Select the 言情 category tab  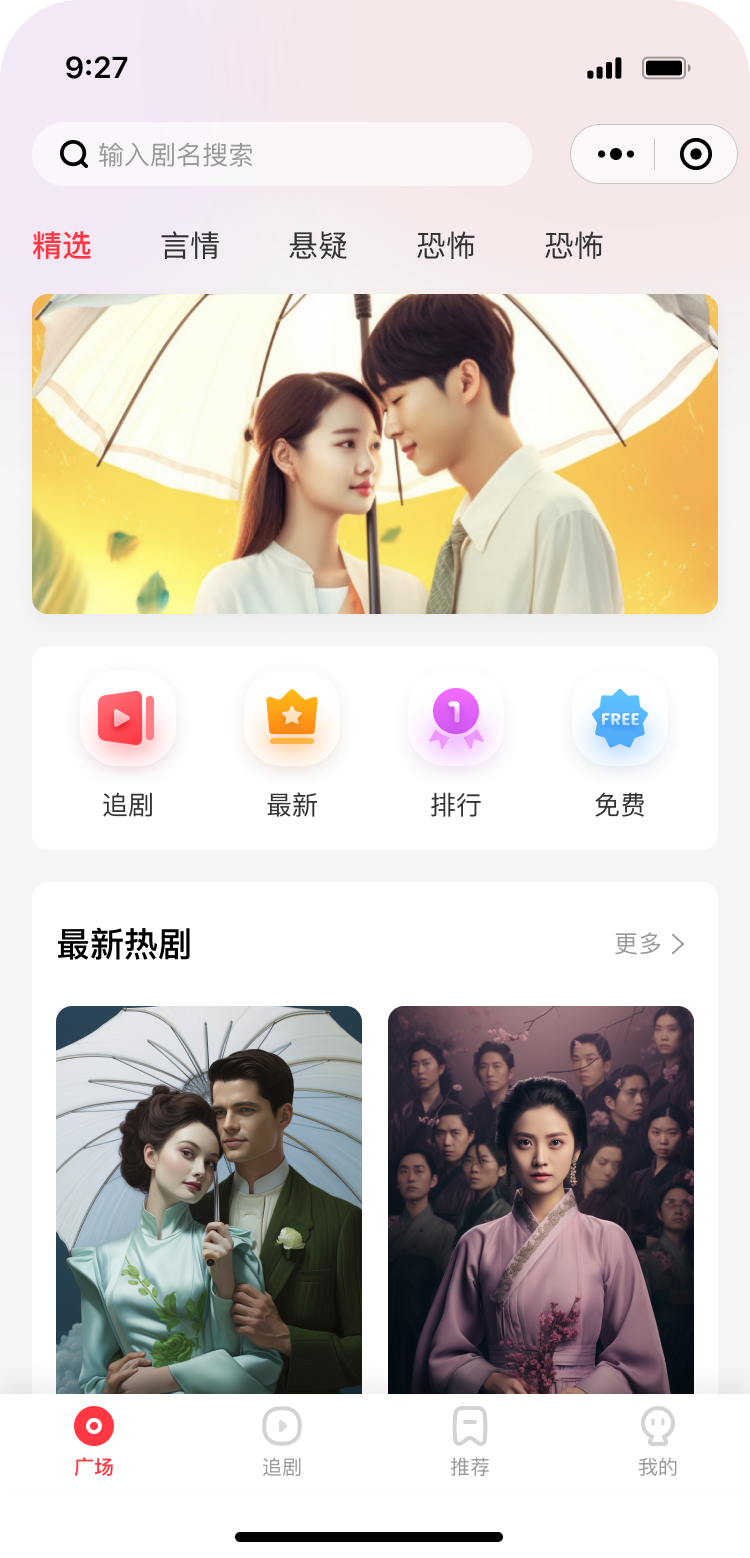pos(190,246)
